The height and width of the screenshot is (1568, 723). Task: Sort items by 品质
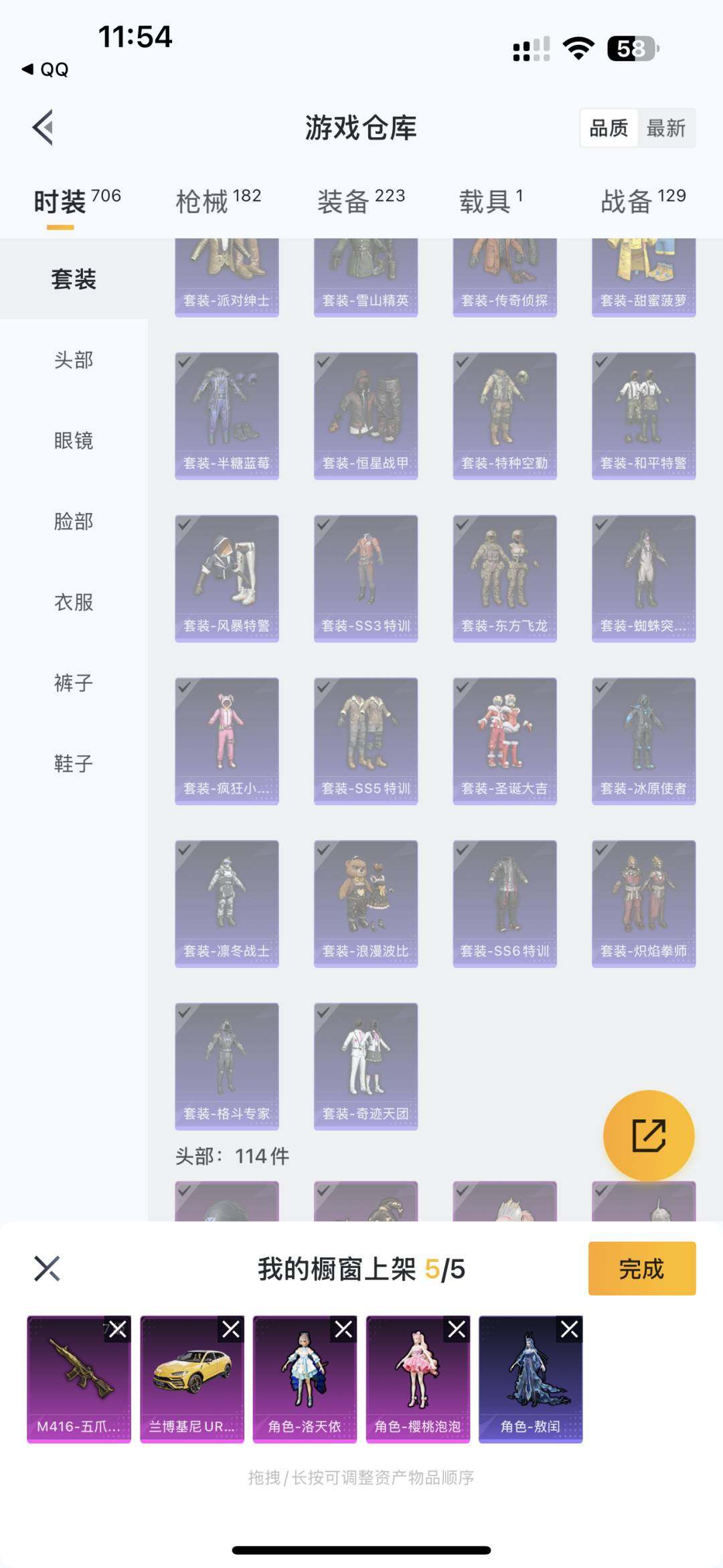(609, 127)
